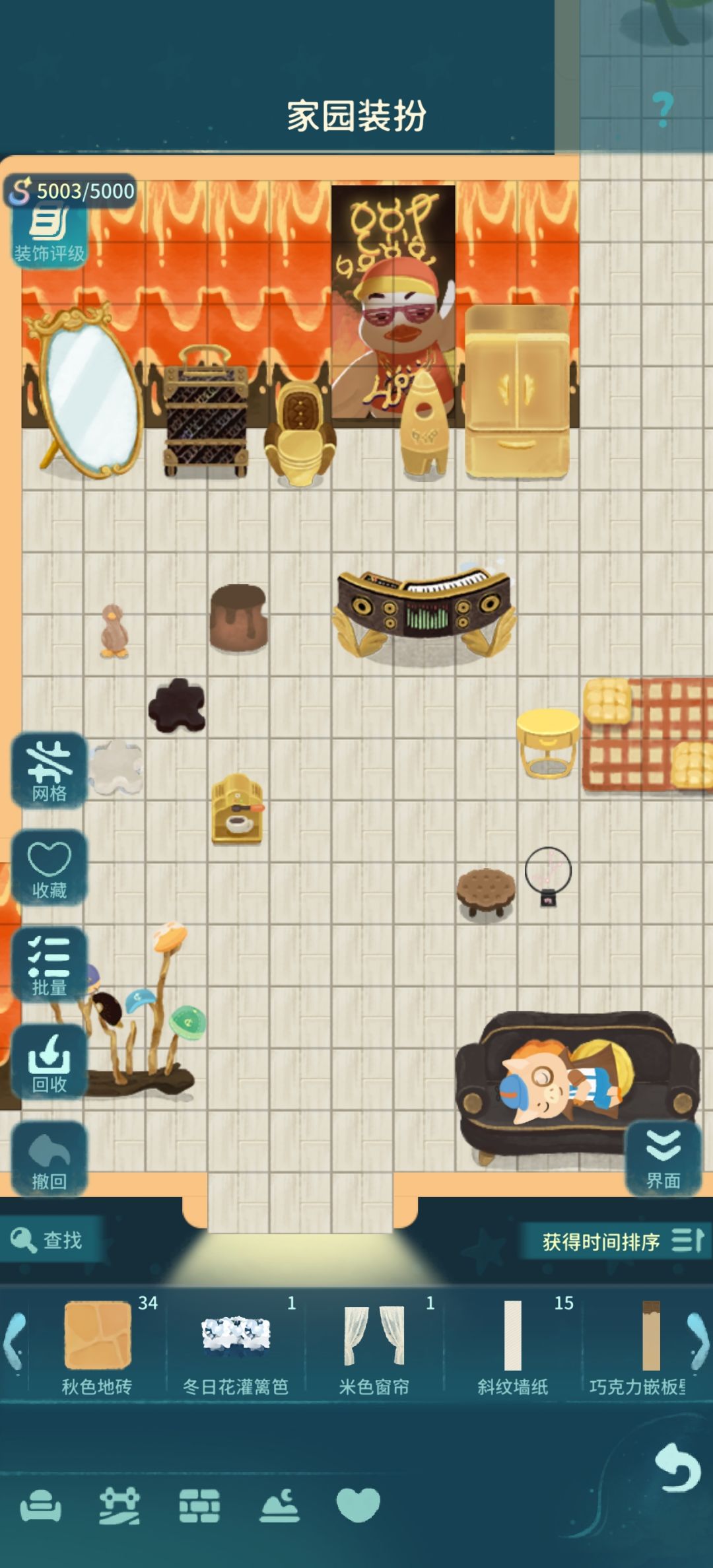
Task: Tap the 回收 recycle button
Action: pos(50,1062)
